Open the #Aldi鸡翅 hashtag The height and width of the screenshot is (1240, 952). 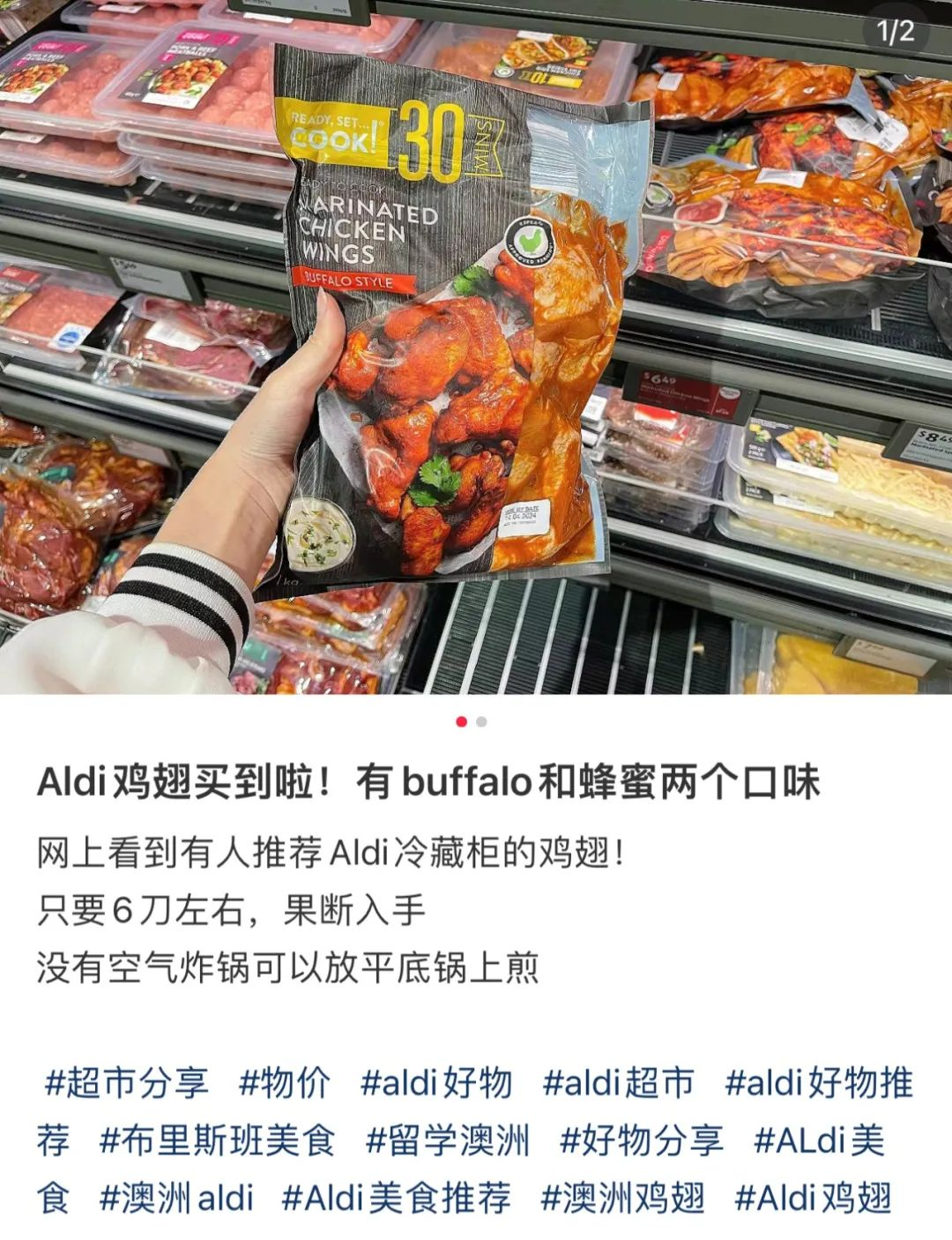813,1198
